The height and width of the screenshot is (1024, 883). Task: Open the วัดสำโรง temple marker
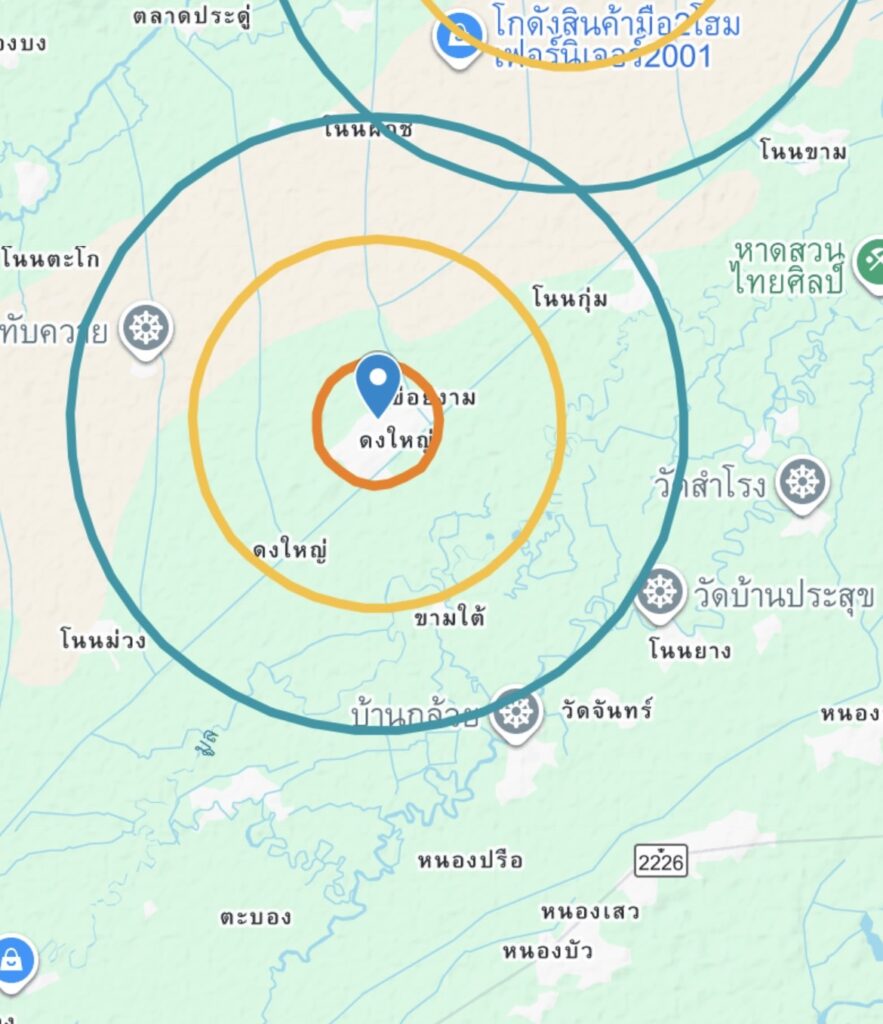[x=802, y=483]
